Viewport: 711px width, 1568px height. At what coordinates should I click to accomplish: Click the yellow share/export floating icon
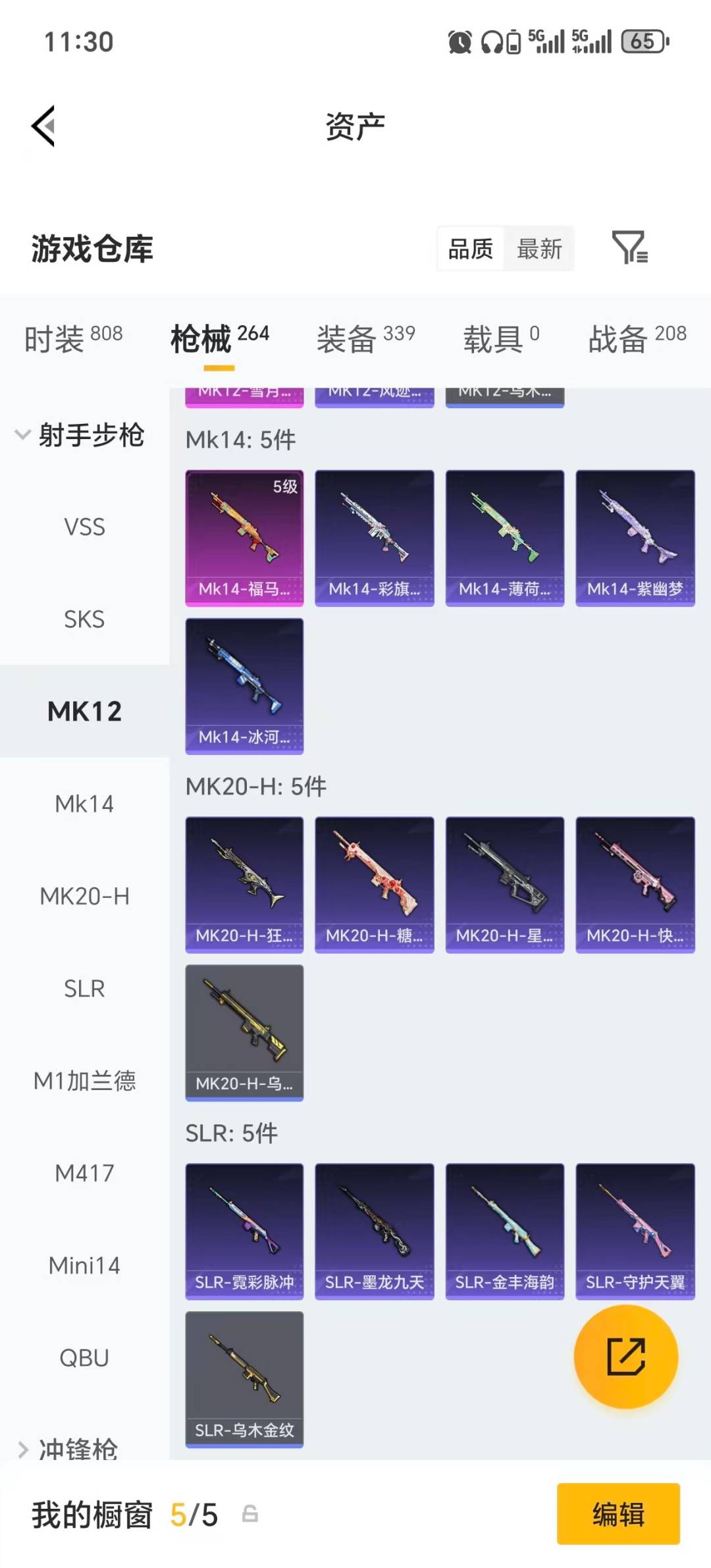click(x=625, y=1357)
